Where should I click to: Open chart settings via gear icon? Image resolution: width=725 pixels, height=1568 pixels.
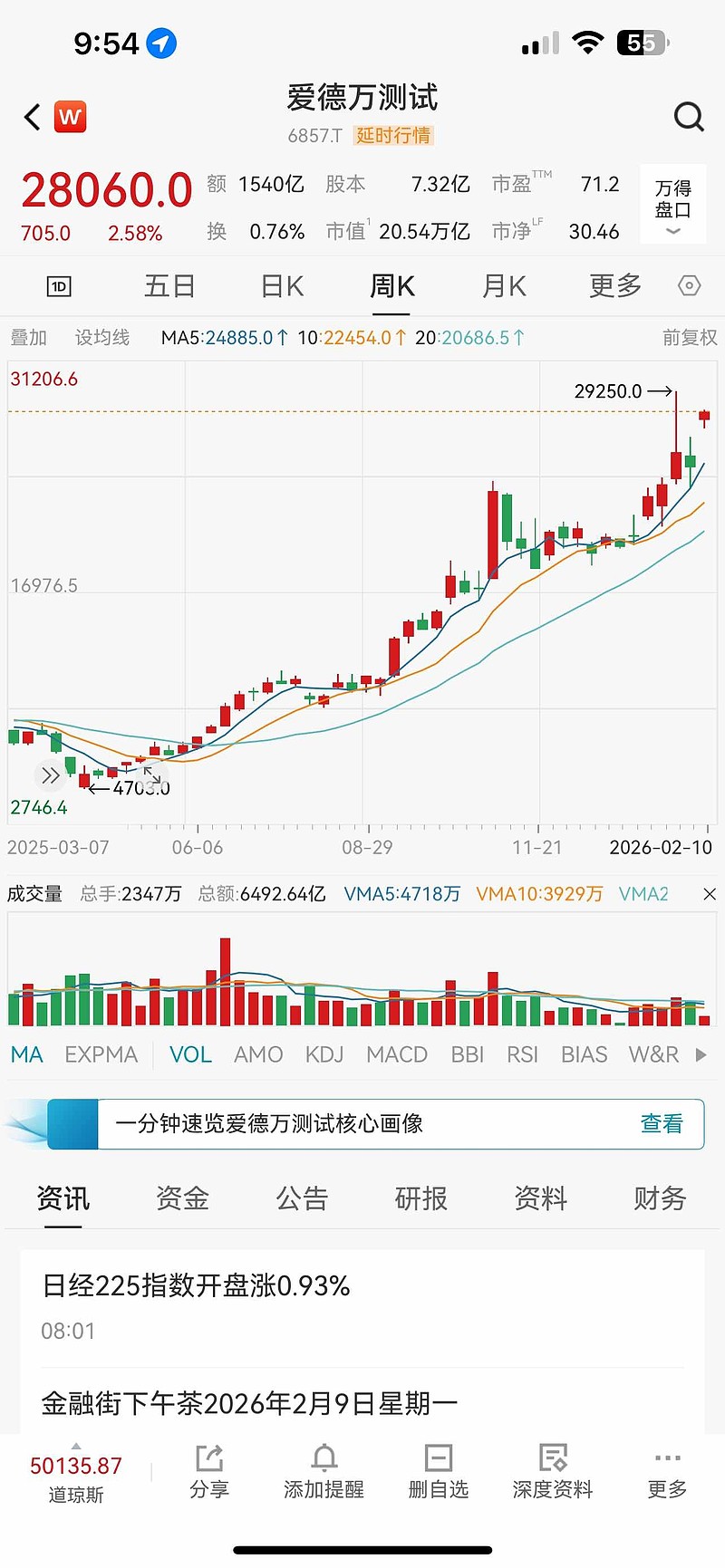689,285
